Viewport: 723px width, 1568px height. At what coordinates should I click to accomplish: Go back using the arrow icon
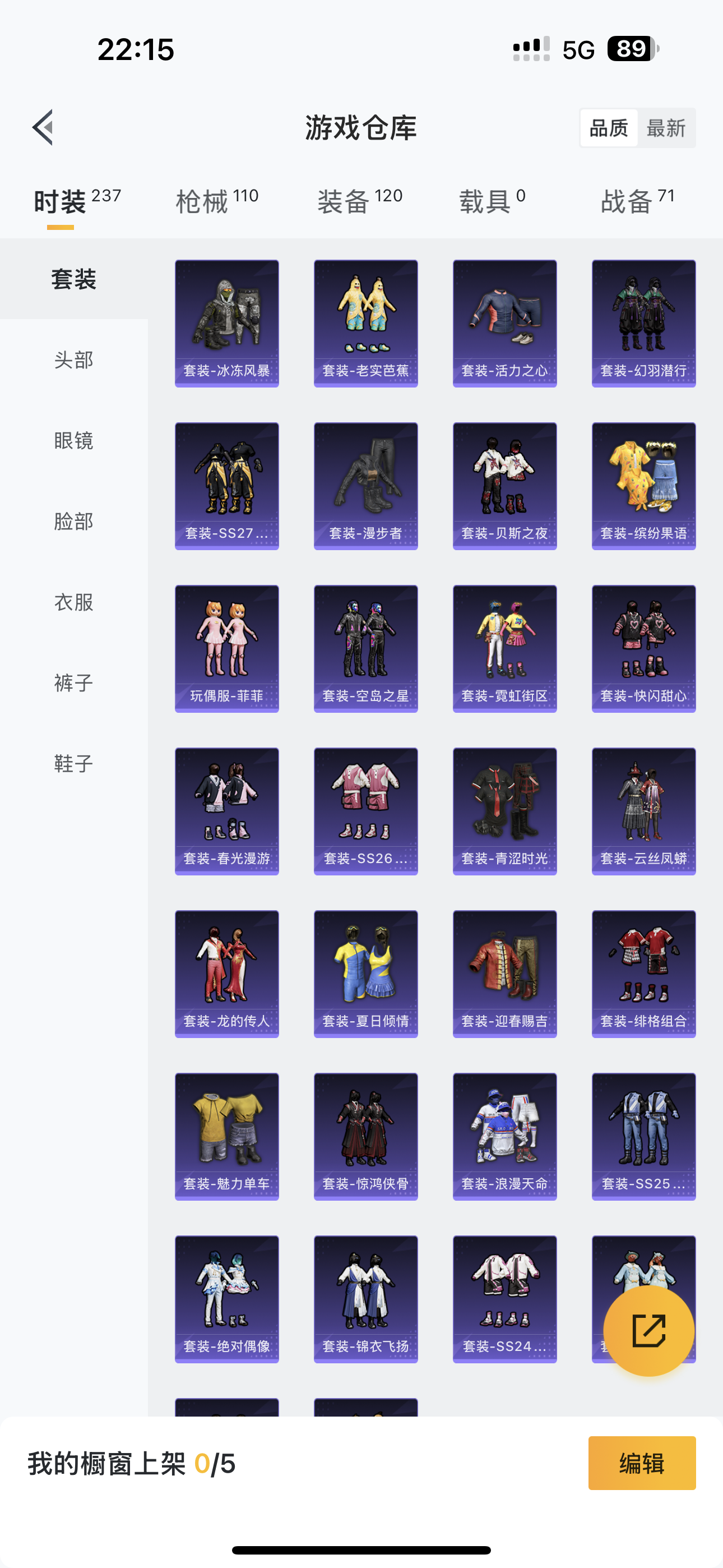coord(43,128)
